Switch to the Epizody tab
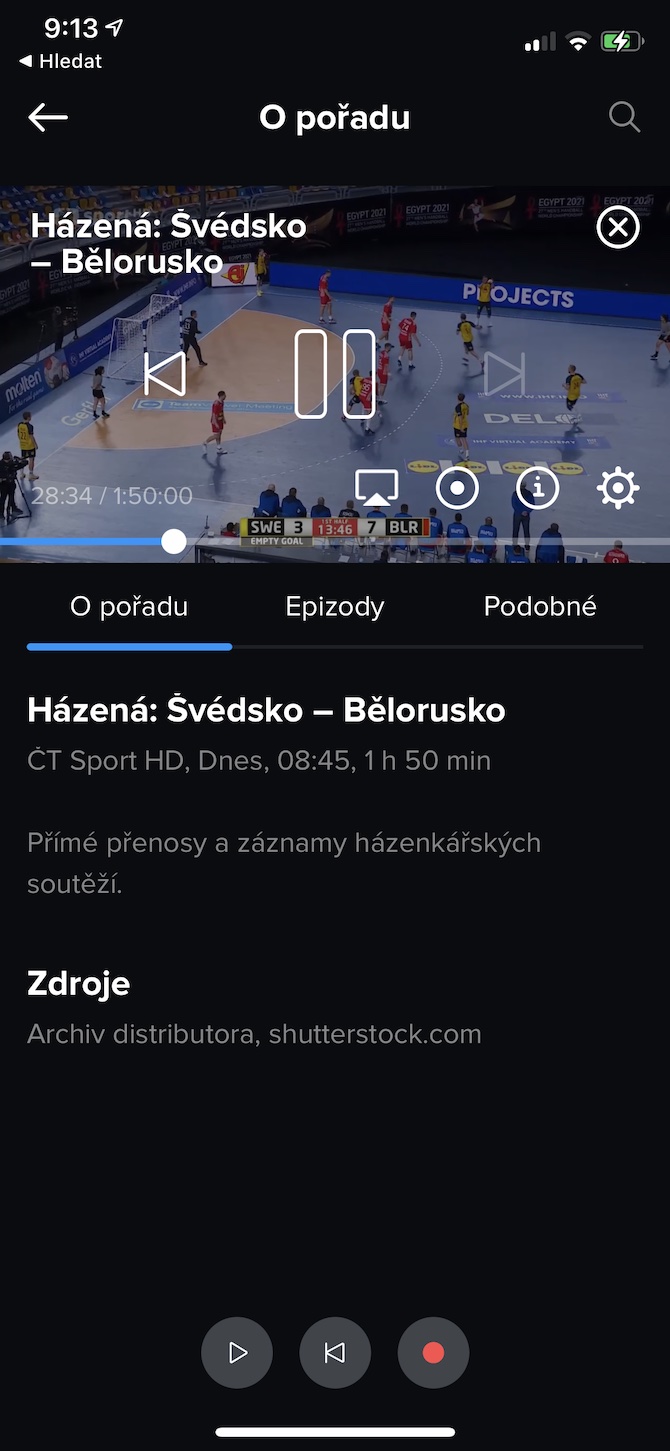The height and width of the screenshot is (1451, 670). pyautogui.click(x=335, y=607)
